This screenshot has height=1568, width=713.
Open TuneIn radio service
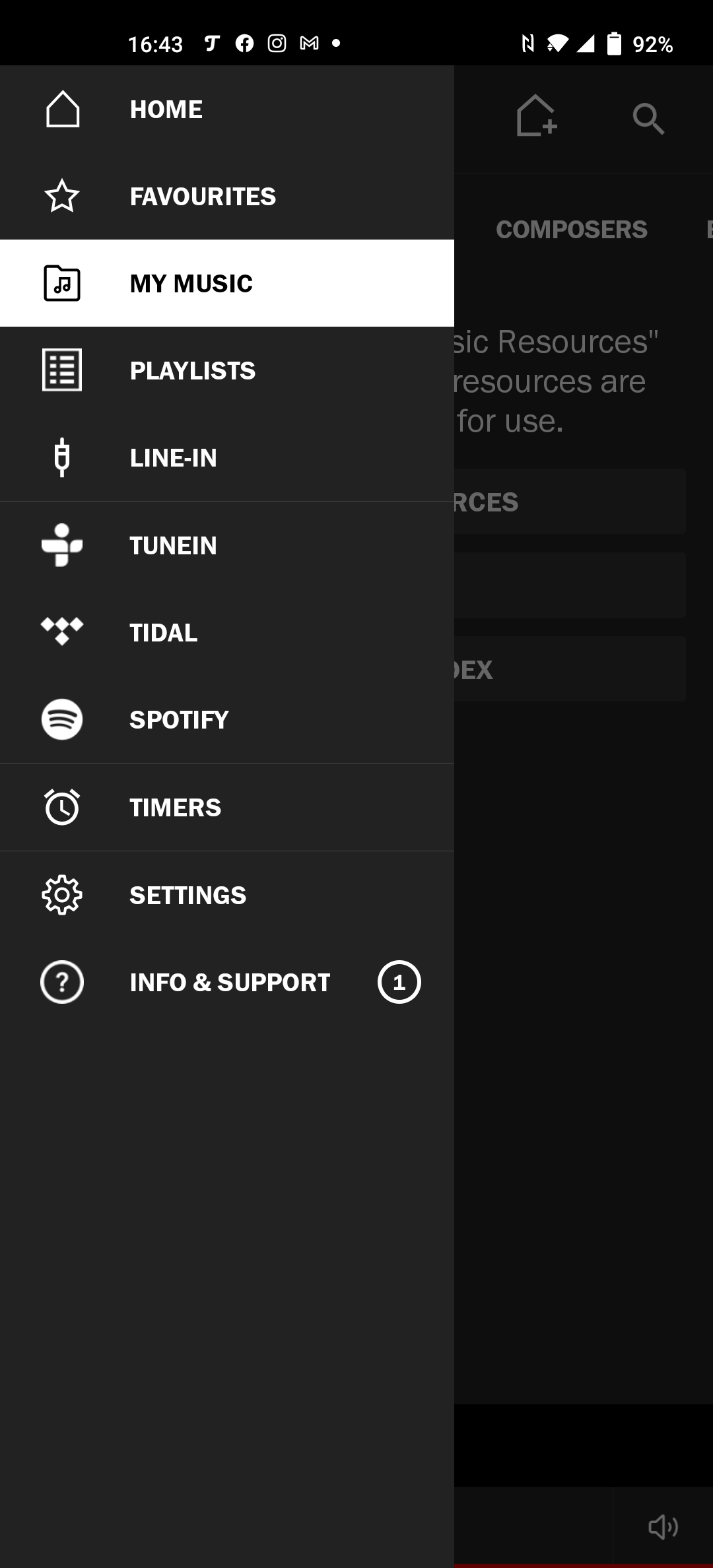click(227, 545)
